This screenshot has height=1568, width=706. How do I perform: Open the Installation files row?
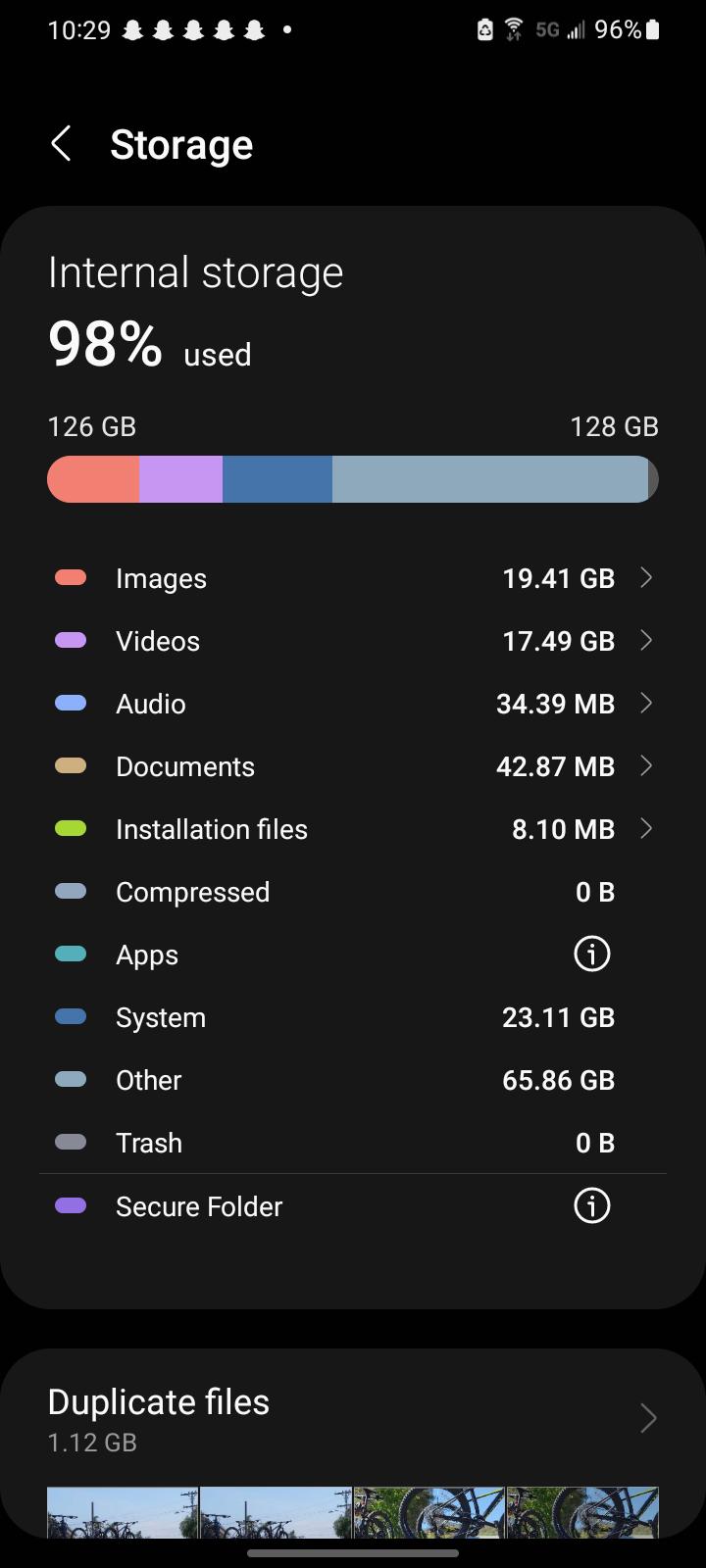(353, 828)
